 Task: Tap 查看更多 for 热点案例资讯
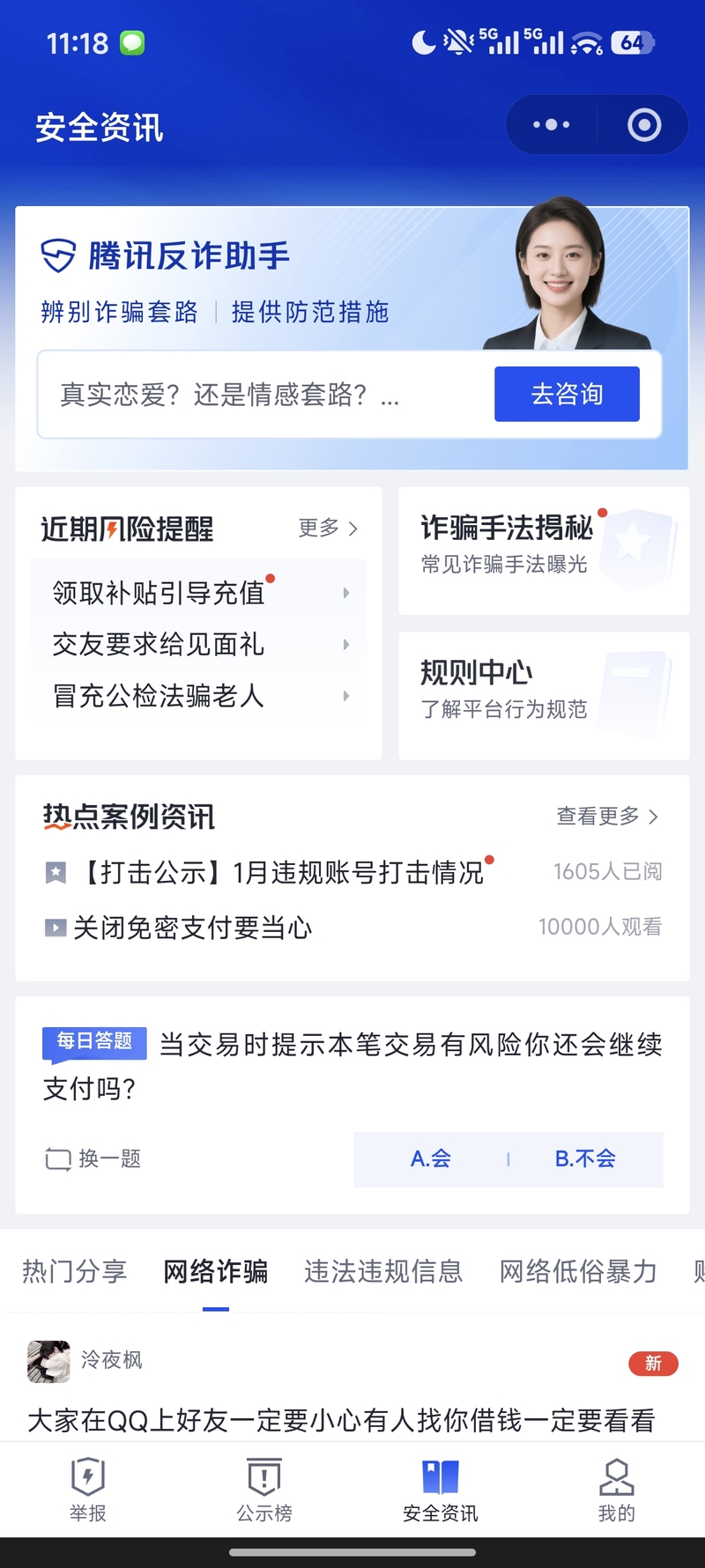pyautogui.click(x=607, y=817)
